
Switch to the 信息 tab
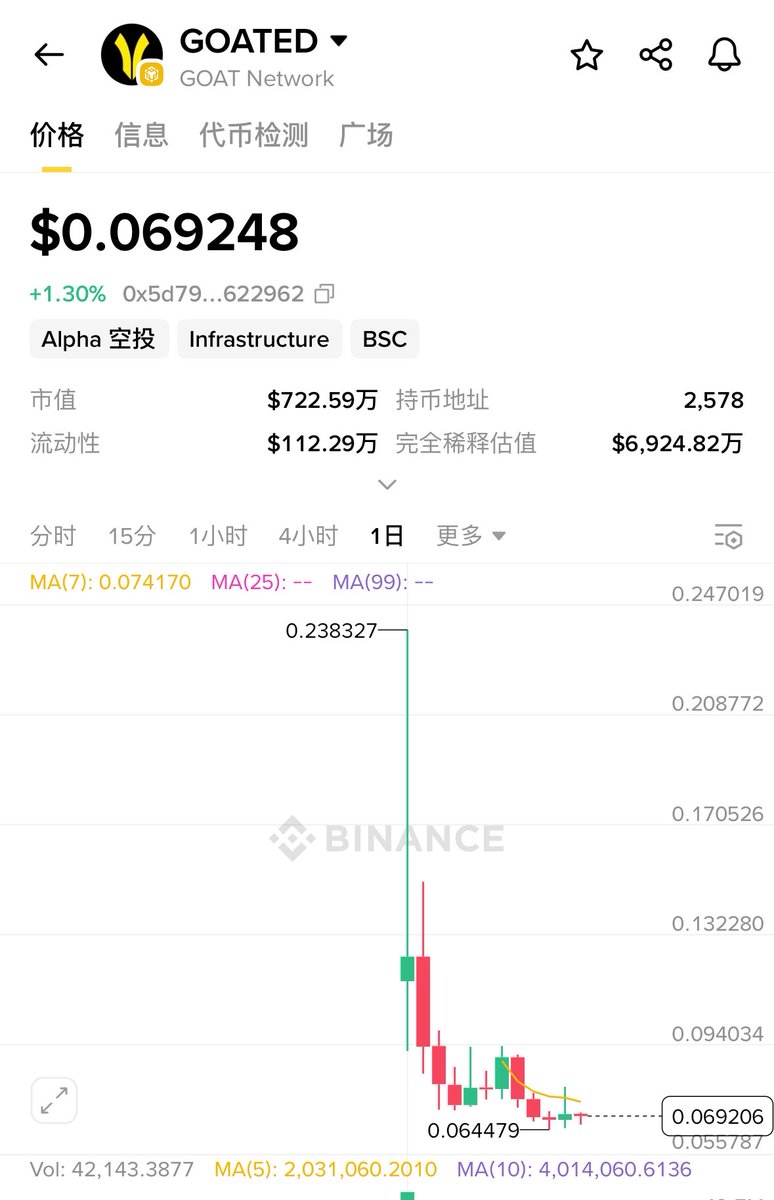[141, 135]
